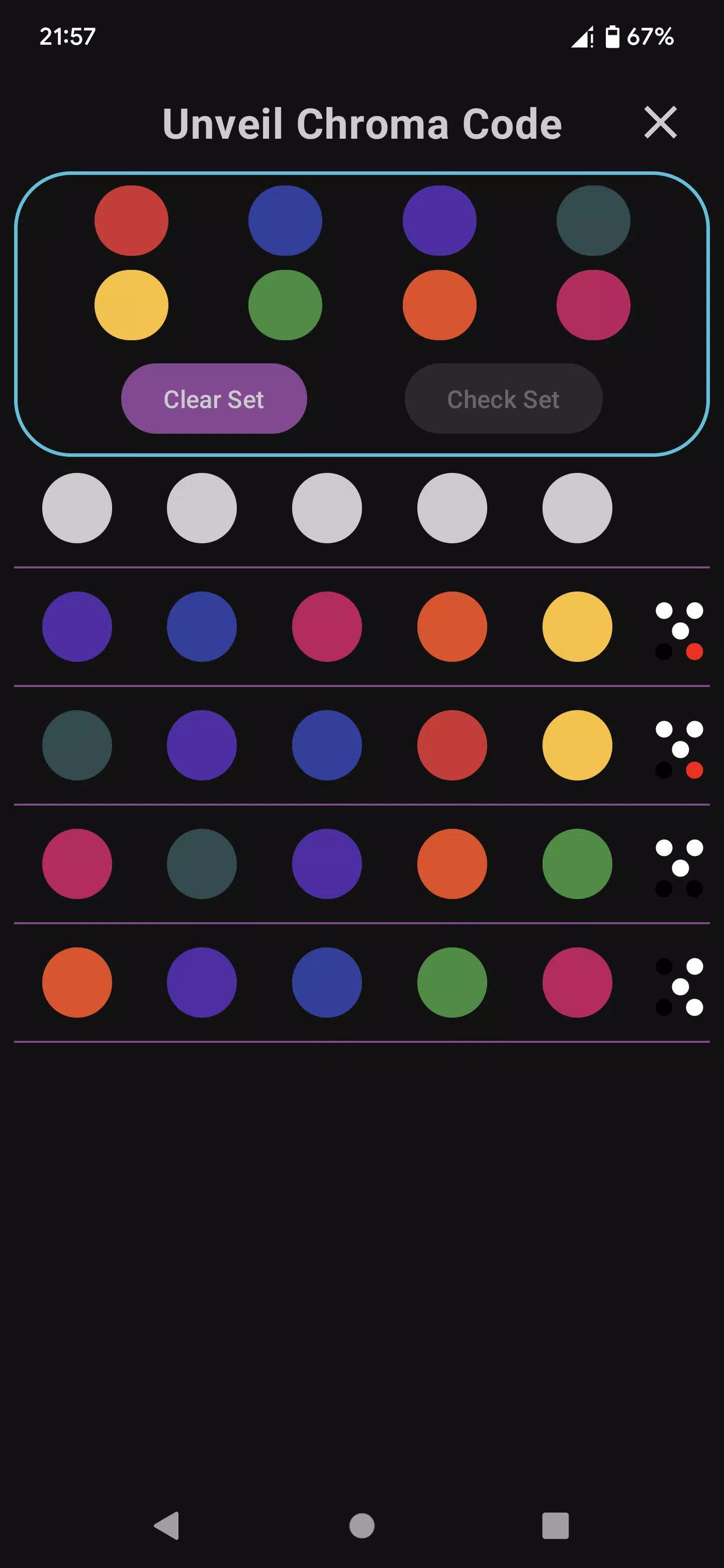Tap the first empty gray slot
Viewport: 724px width, 1568px height.
[x=77, y=508]
